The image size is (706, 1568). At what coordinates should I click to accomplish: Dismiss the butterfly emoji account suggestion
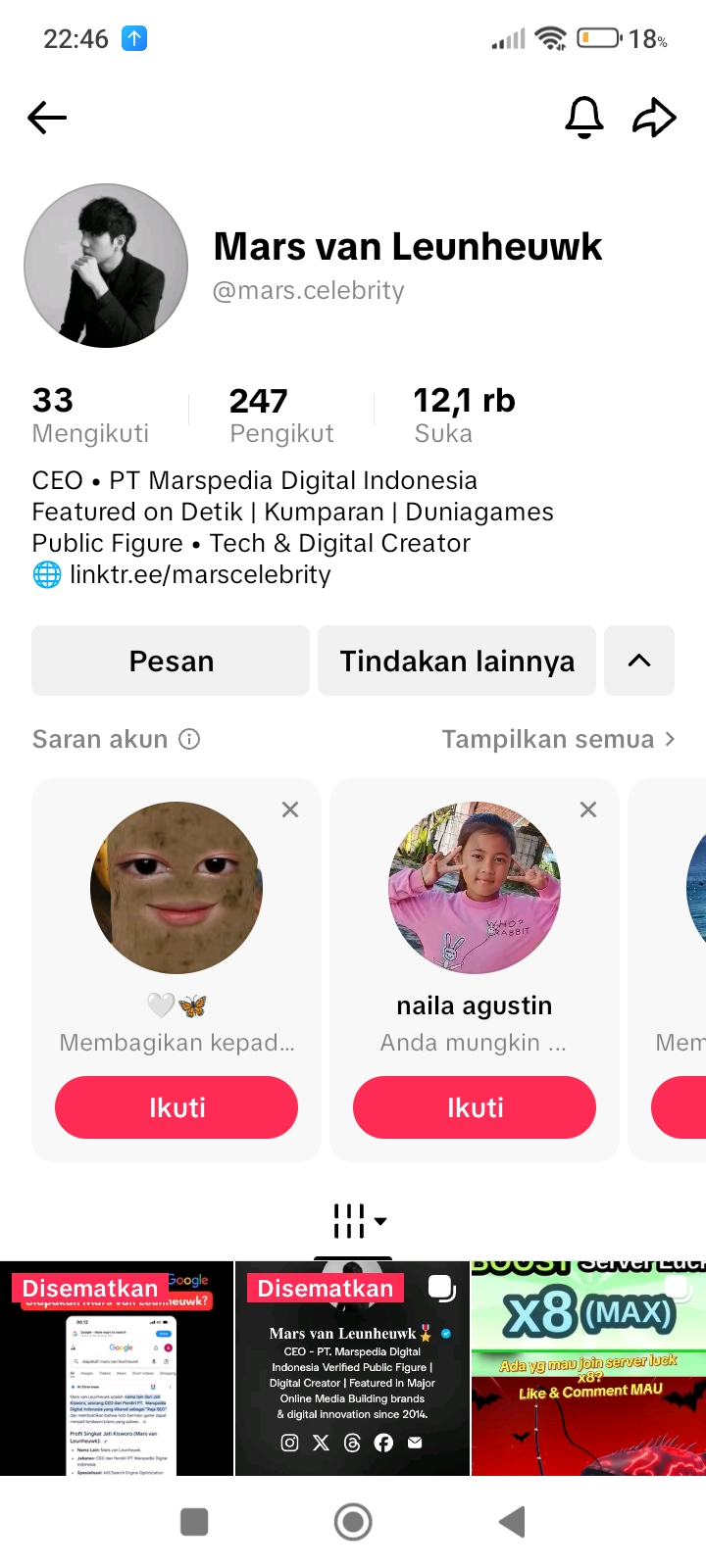(x=290, y=809)
